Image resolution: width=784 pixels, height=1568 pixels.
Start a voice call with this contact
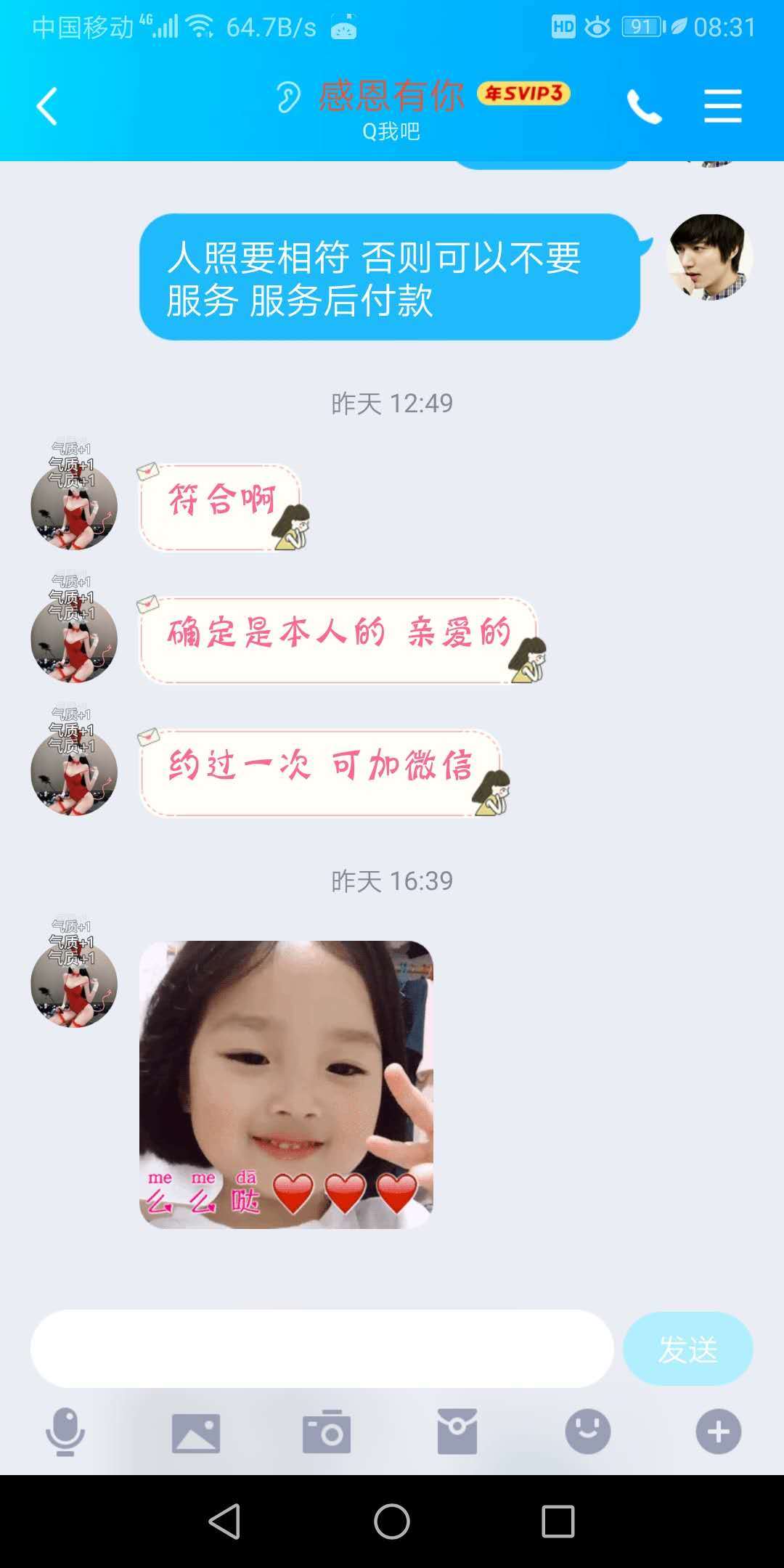coord(644,107)
